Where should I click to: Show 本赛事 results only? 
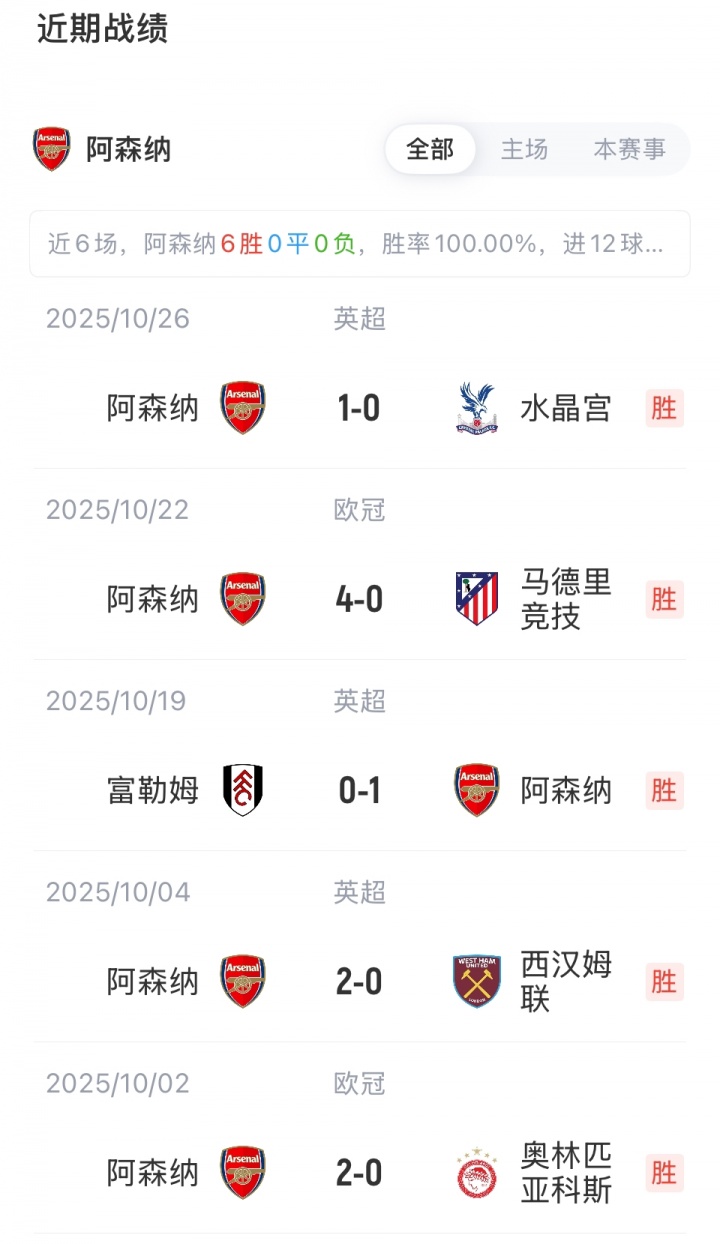pyautogui.click(x=629, y=150)
